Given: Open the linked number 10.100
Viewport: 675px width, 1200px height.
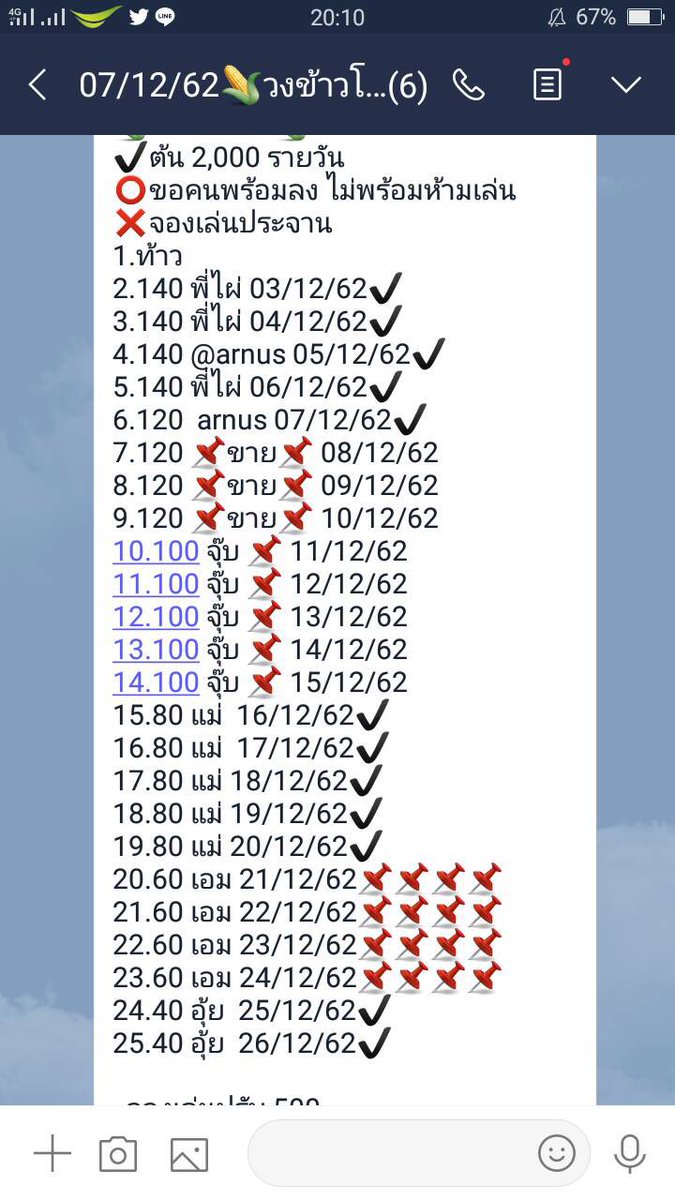Looking at the screenshot, I should [x=156, y=552].
